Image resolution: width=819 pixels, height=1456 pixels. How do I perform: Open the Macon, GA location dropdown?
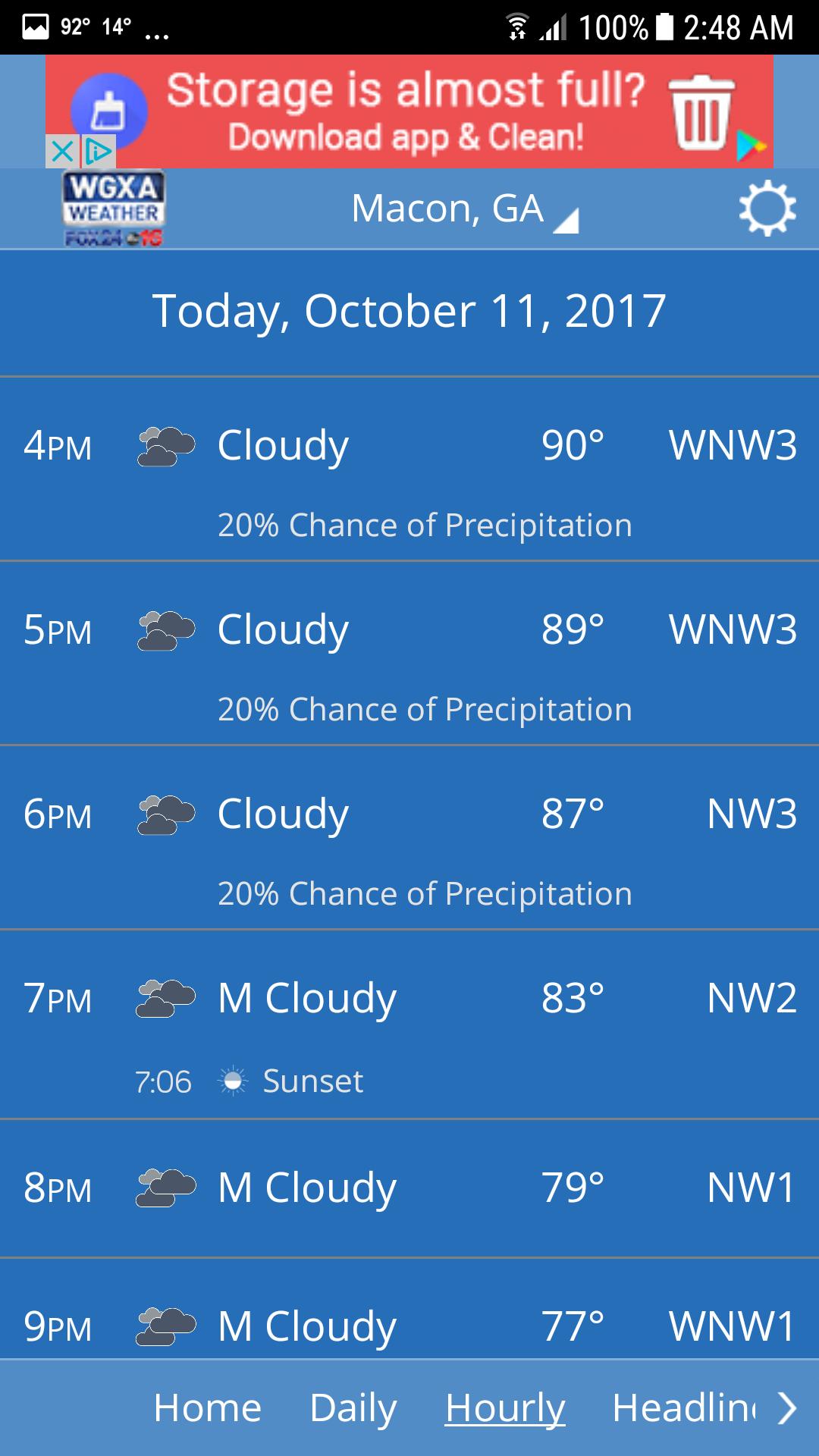(464, 209)
